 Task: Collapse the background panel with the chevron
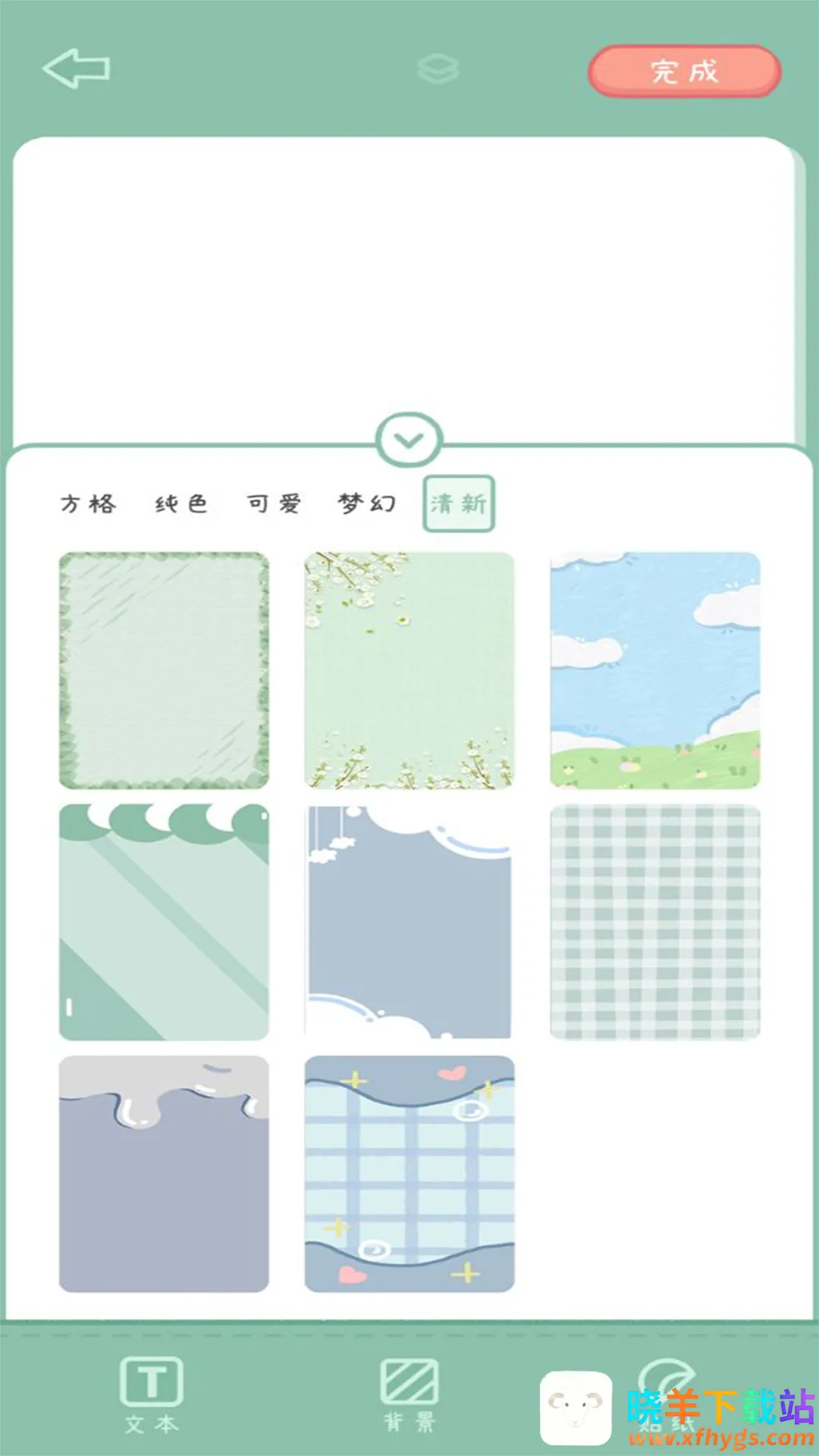coord(409,440)
